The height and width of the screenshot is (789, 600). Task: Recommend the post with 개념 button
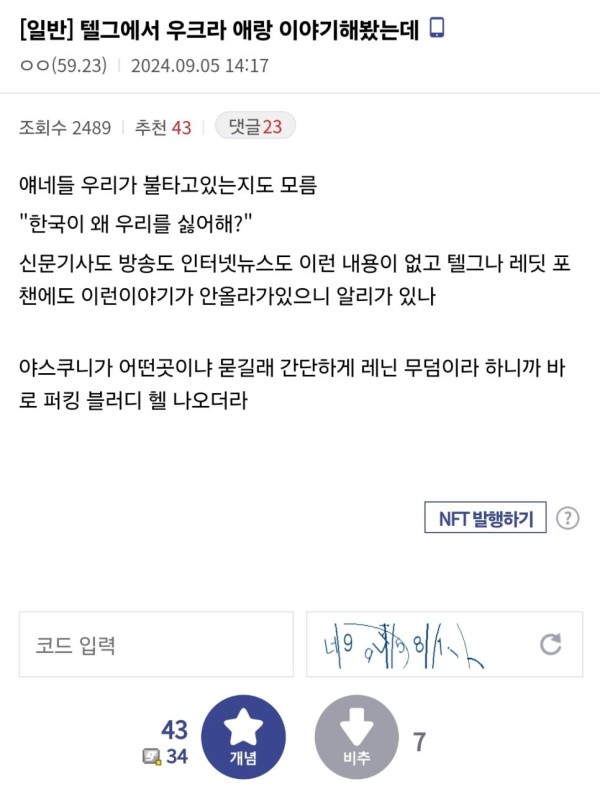(x=243, y=738)
